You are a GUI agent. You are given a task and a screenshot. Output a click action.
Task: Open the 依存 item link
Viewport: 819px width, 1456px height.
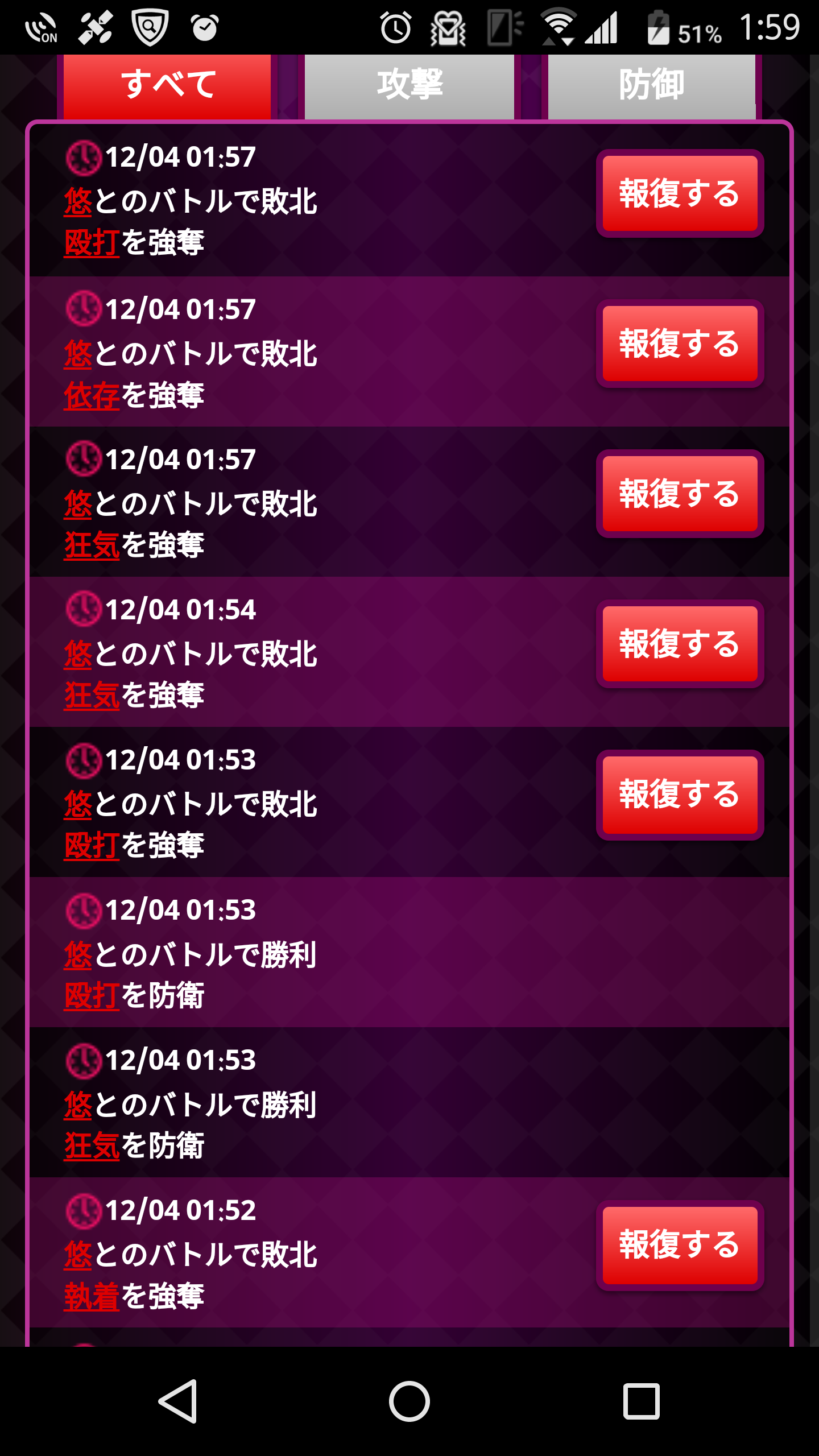92,396
